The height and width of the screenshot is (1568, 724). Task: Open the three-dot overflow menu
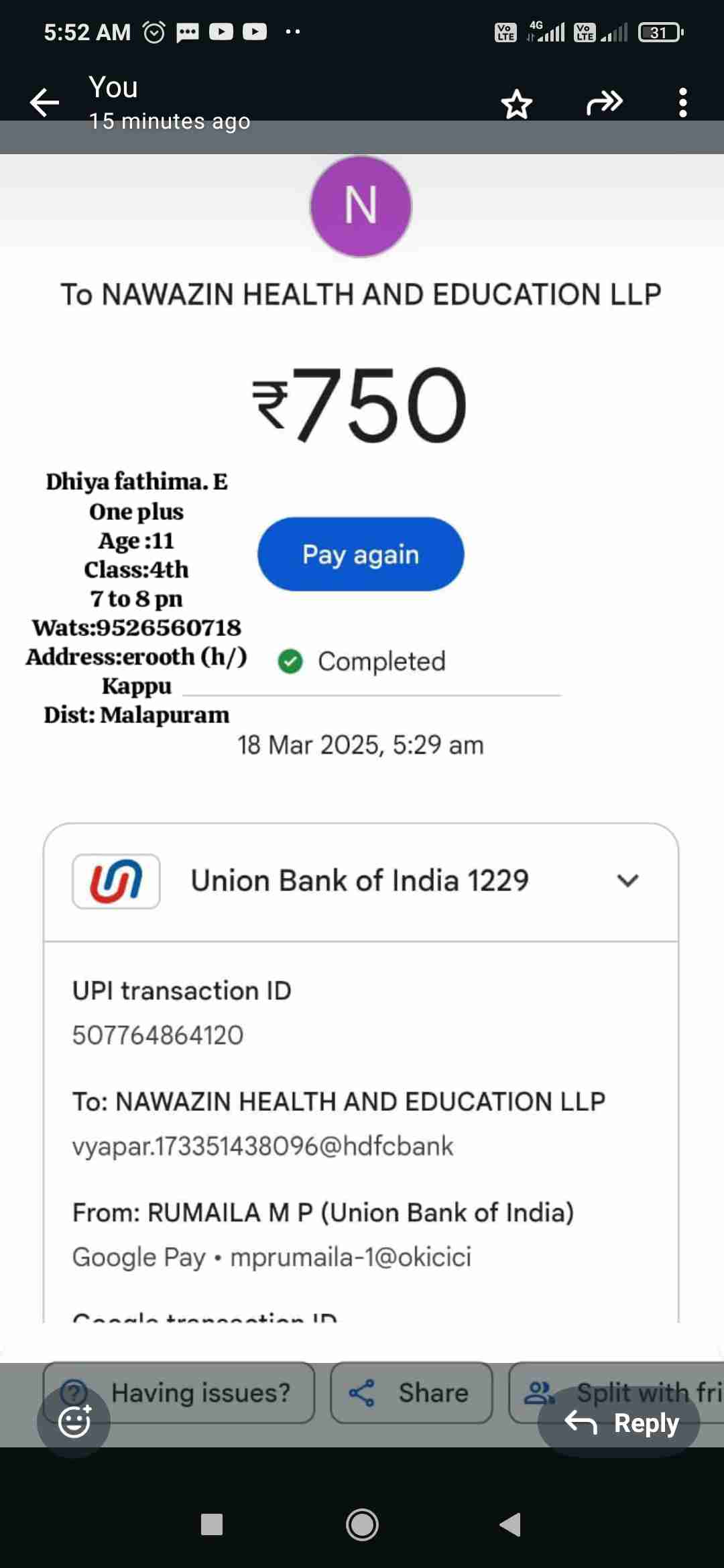682,103
